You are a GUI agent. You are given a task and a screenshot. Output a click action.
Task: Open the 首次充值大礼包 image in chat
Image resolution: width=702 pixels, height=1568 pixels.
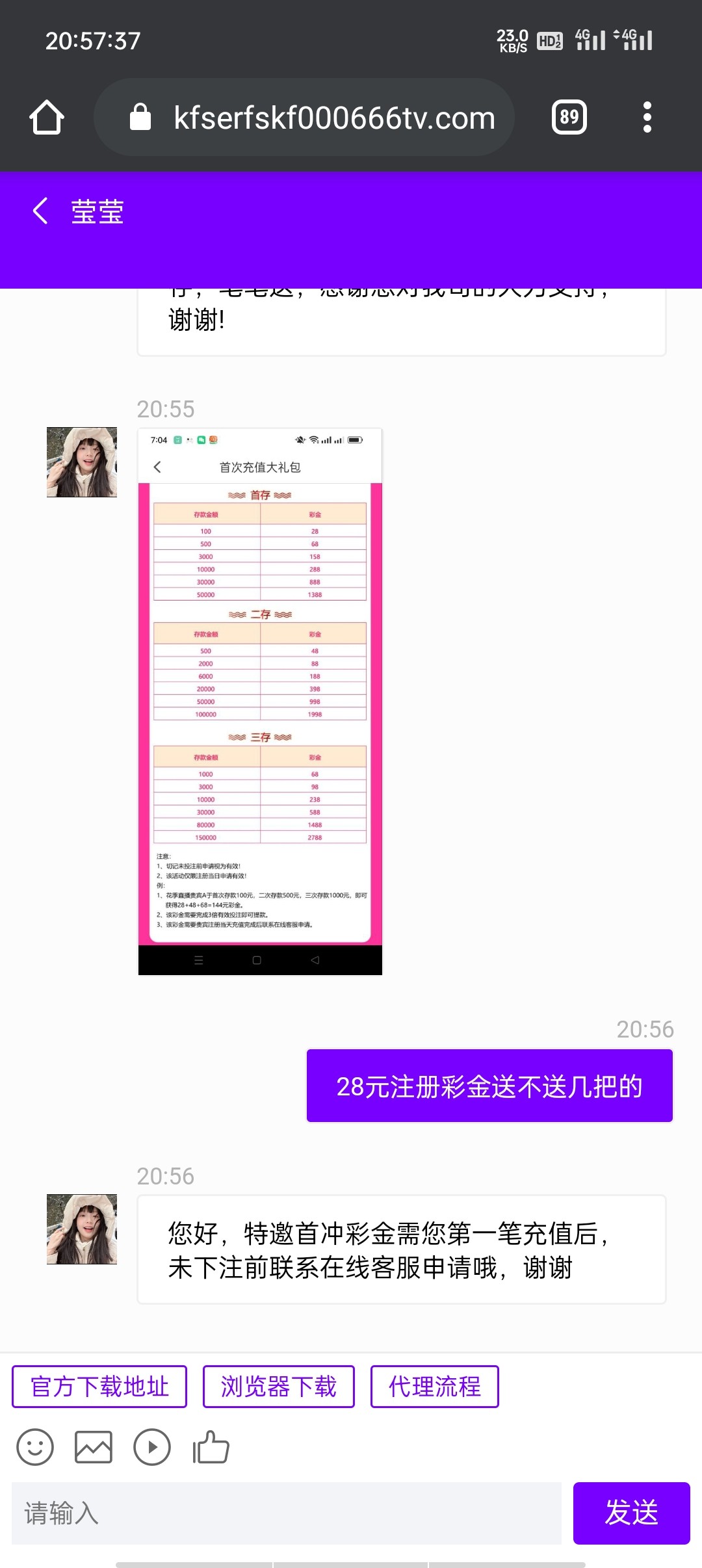260,702
